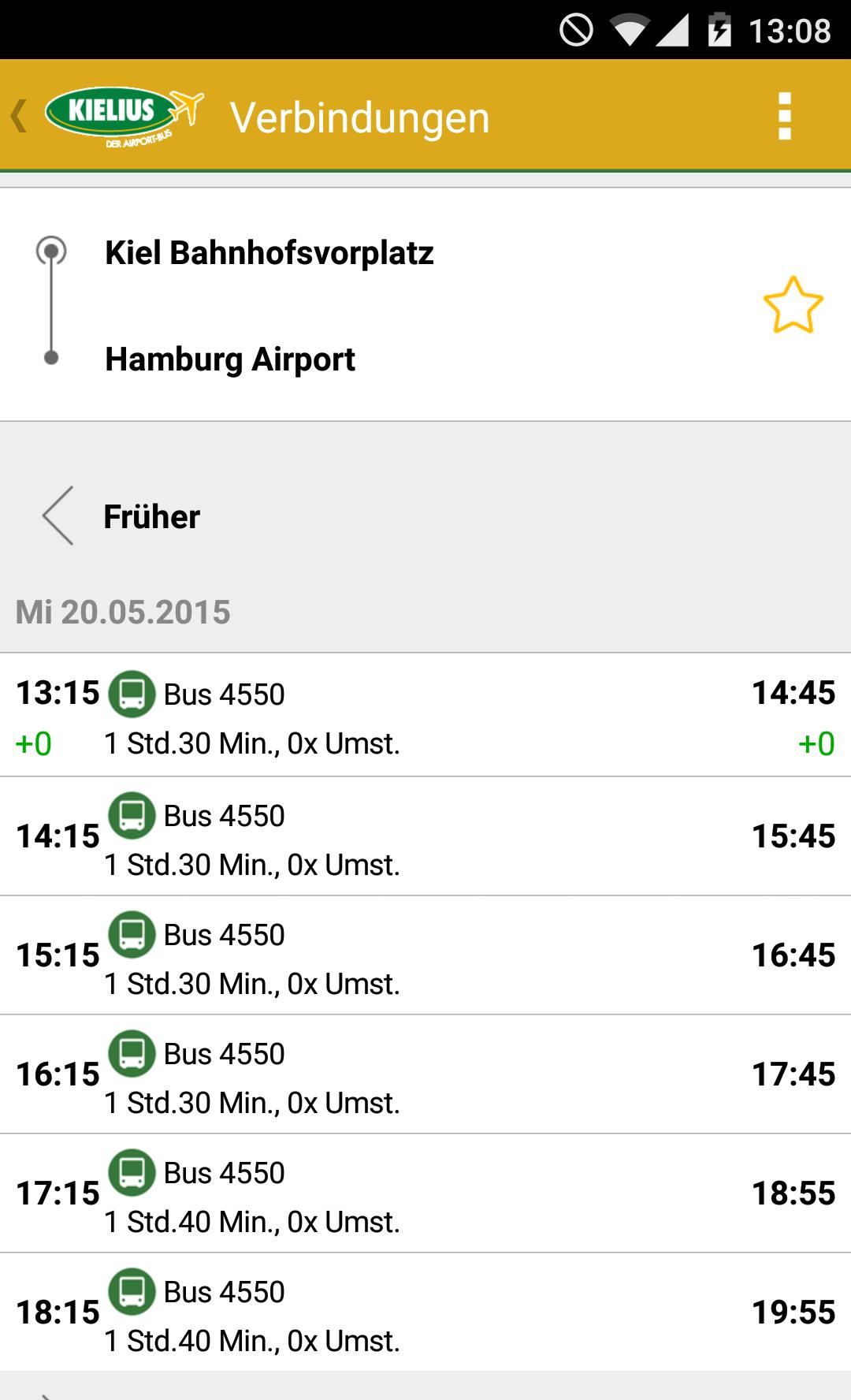Tap the origin stop circle marker
The image size is (851, 1400).
(x=52, y=250)
